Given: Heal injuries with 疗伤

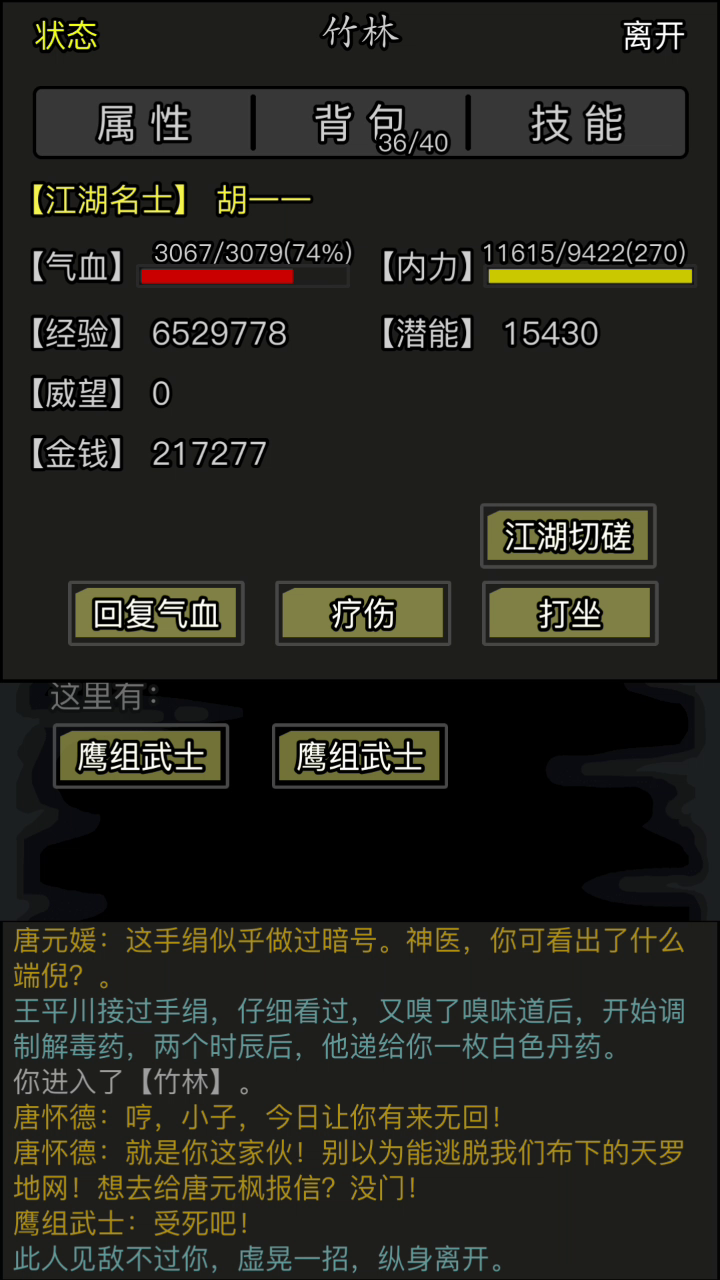Looking at the screenshot, I should point(362,614).
